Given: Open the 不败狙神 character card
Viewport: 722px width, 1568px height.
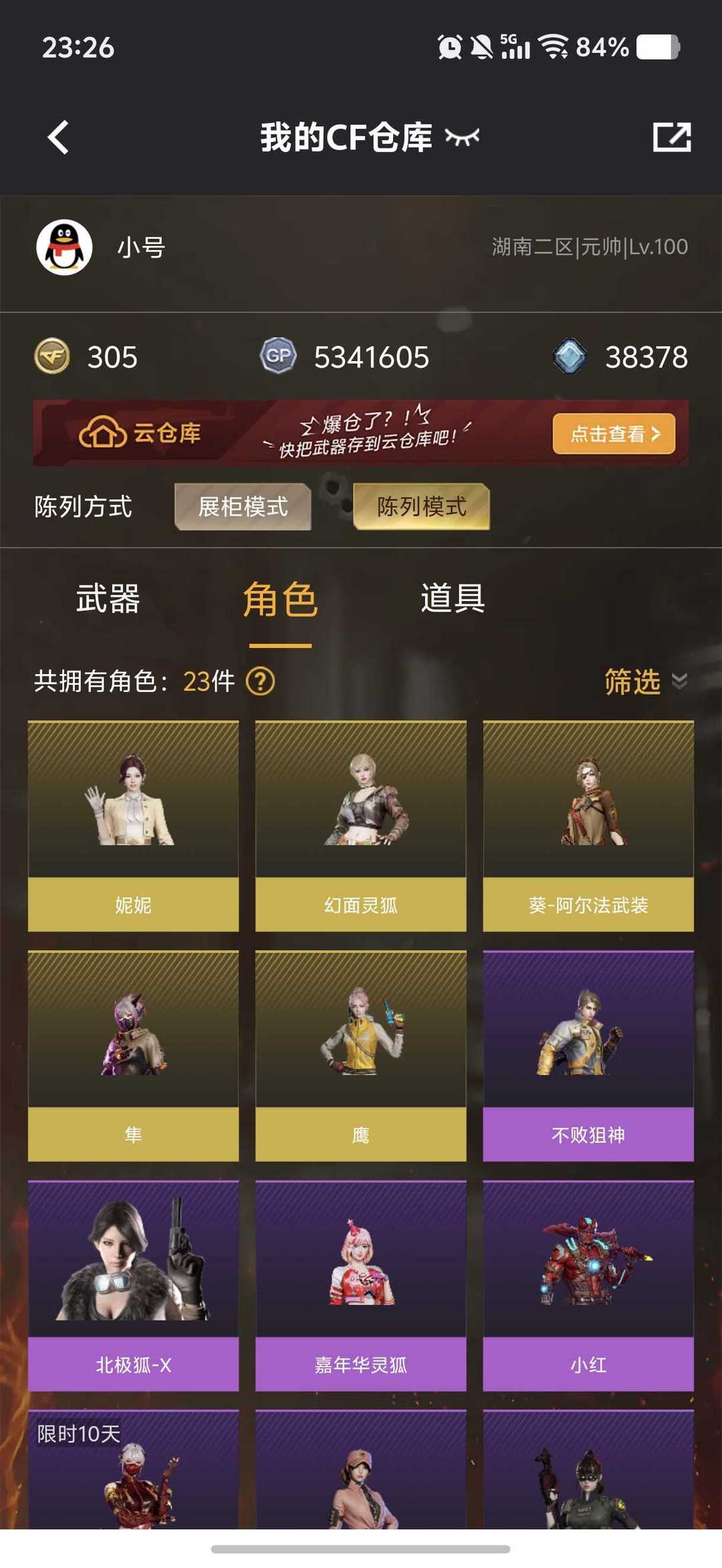Looking at the screenshot, I should click(588, 1055).
